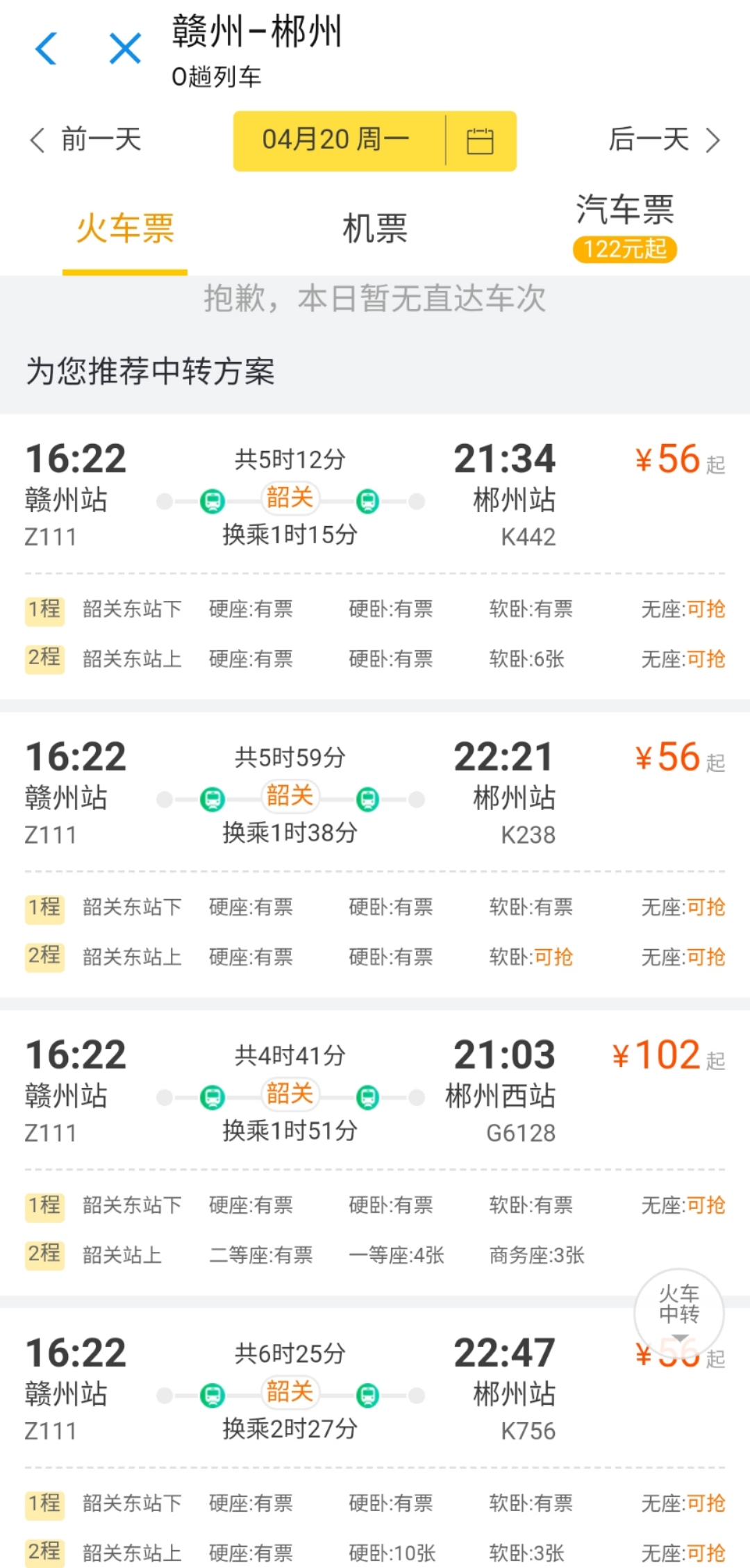Switch to the 汽车票 tab
Image resolution: width=750 pixels, height=1568 pixels.
click(x=625, y=226)
